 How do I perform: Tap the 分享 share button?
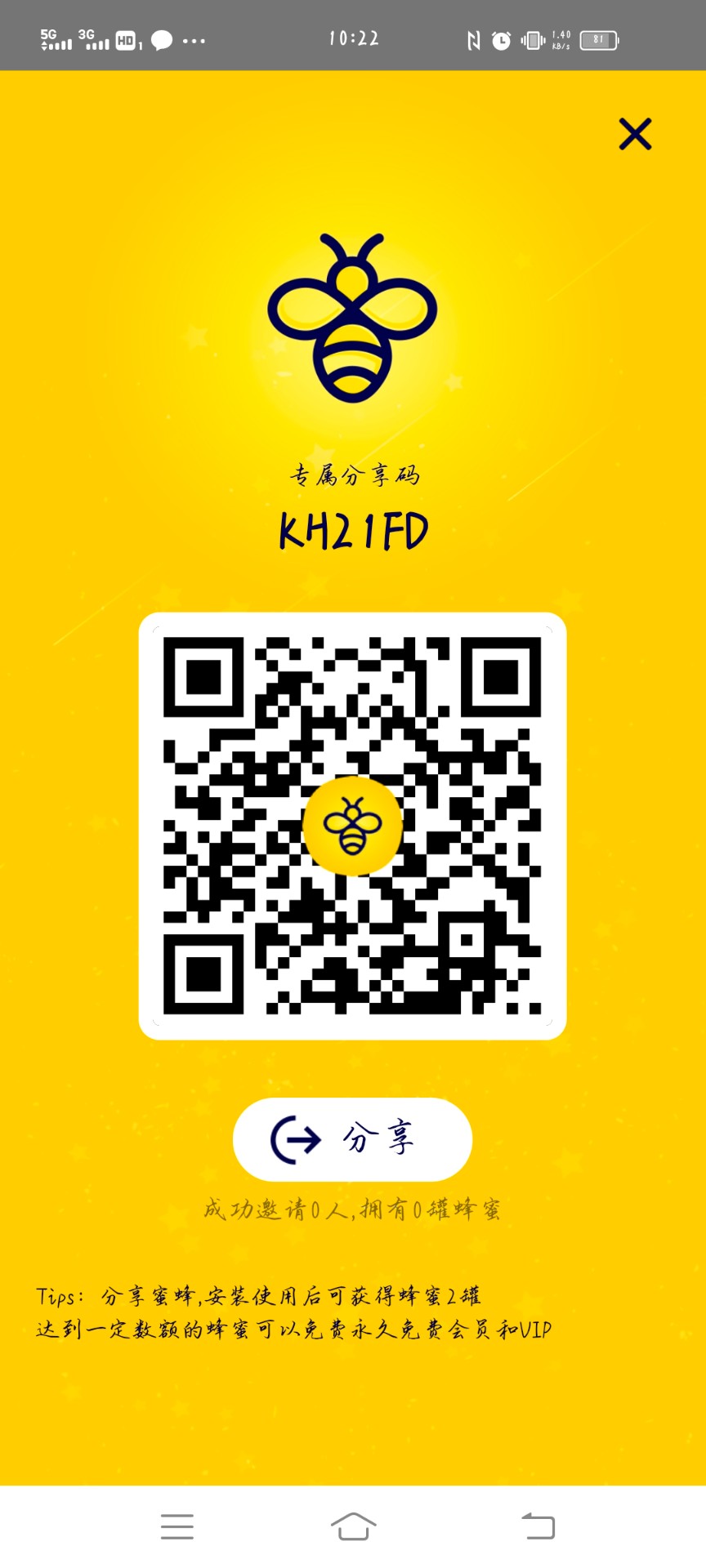point(352,1138)
